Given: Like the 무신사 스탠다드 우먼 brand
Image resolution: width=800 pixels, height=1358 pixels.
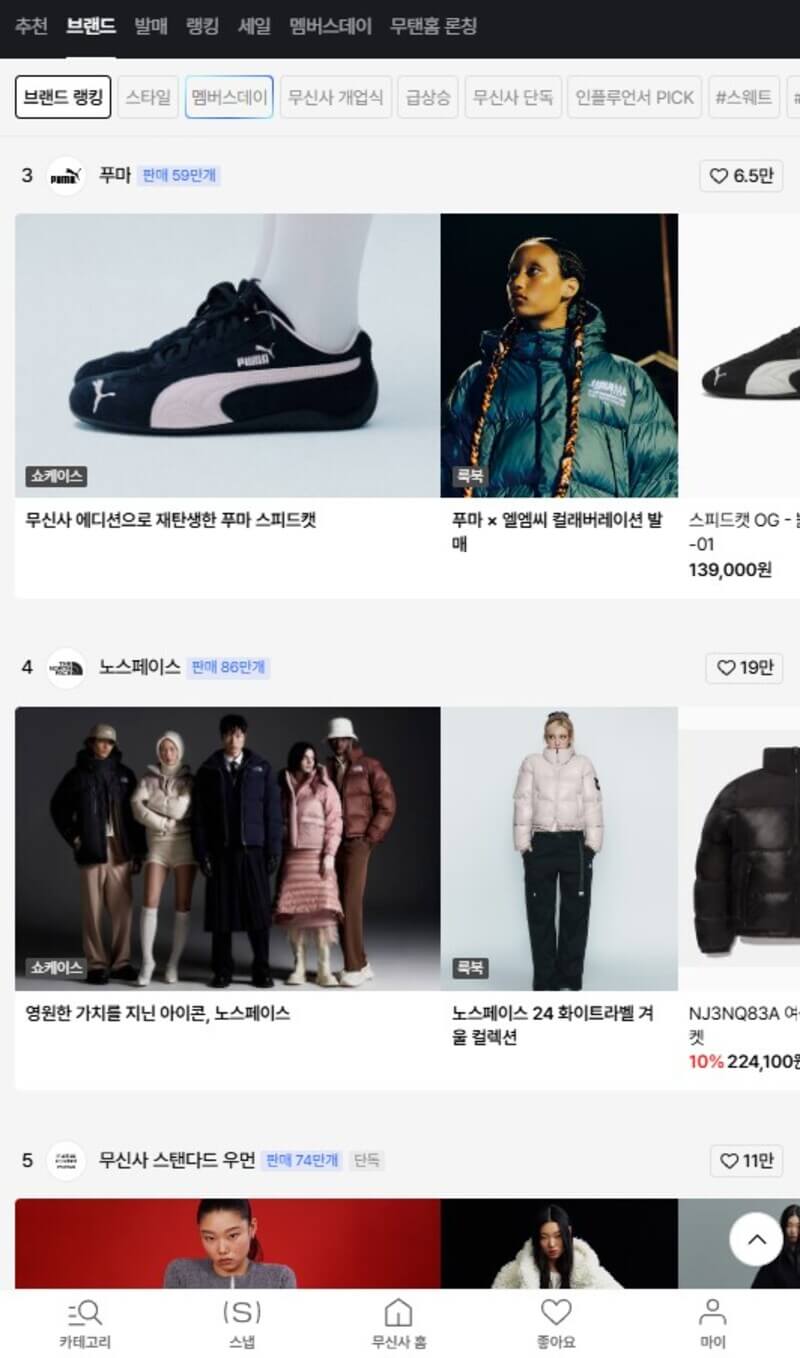Looking at the screenshot, I should pos(746,1161).
